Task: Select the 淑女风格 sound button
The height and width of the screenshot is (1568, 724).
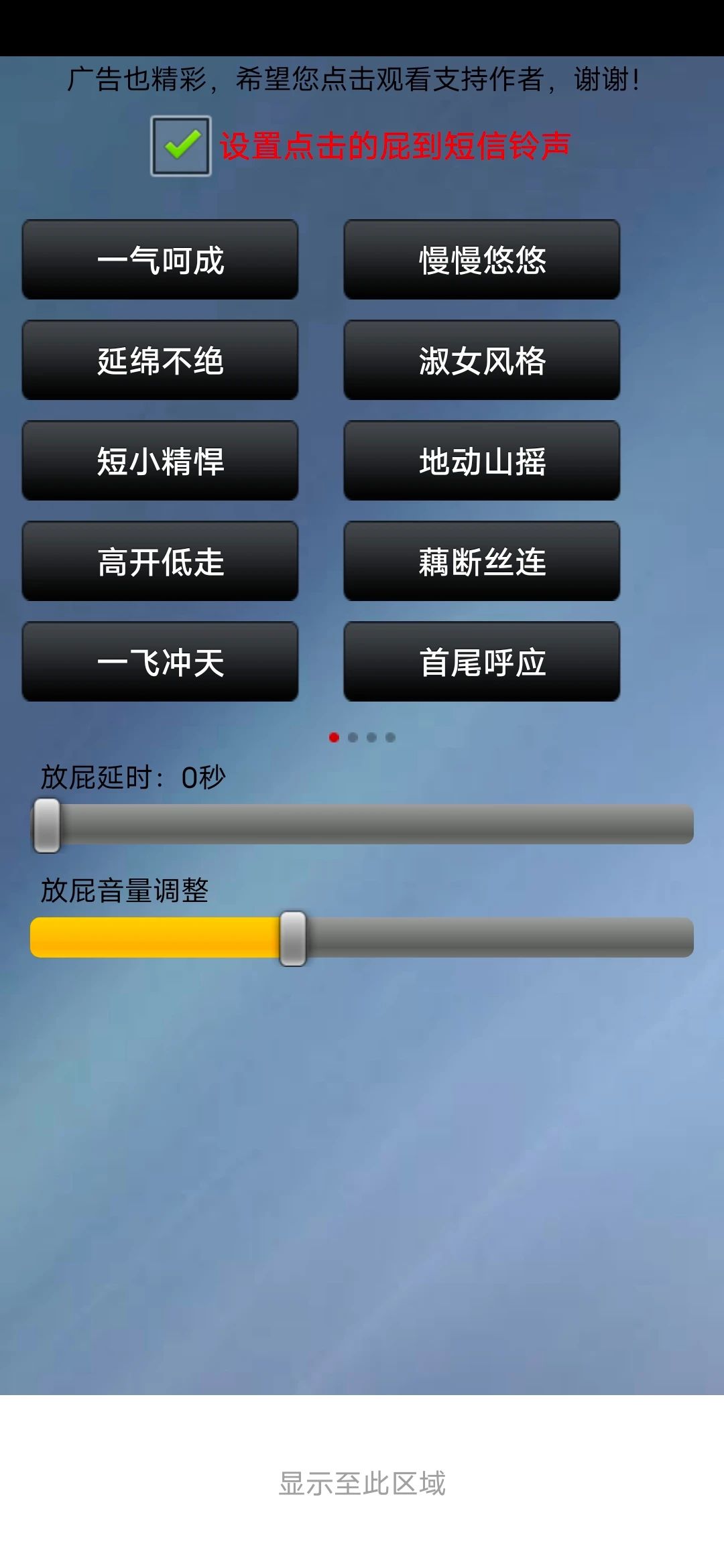Action: pos(481,361)
